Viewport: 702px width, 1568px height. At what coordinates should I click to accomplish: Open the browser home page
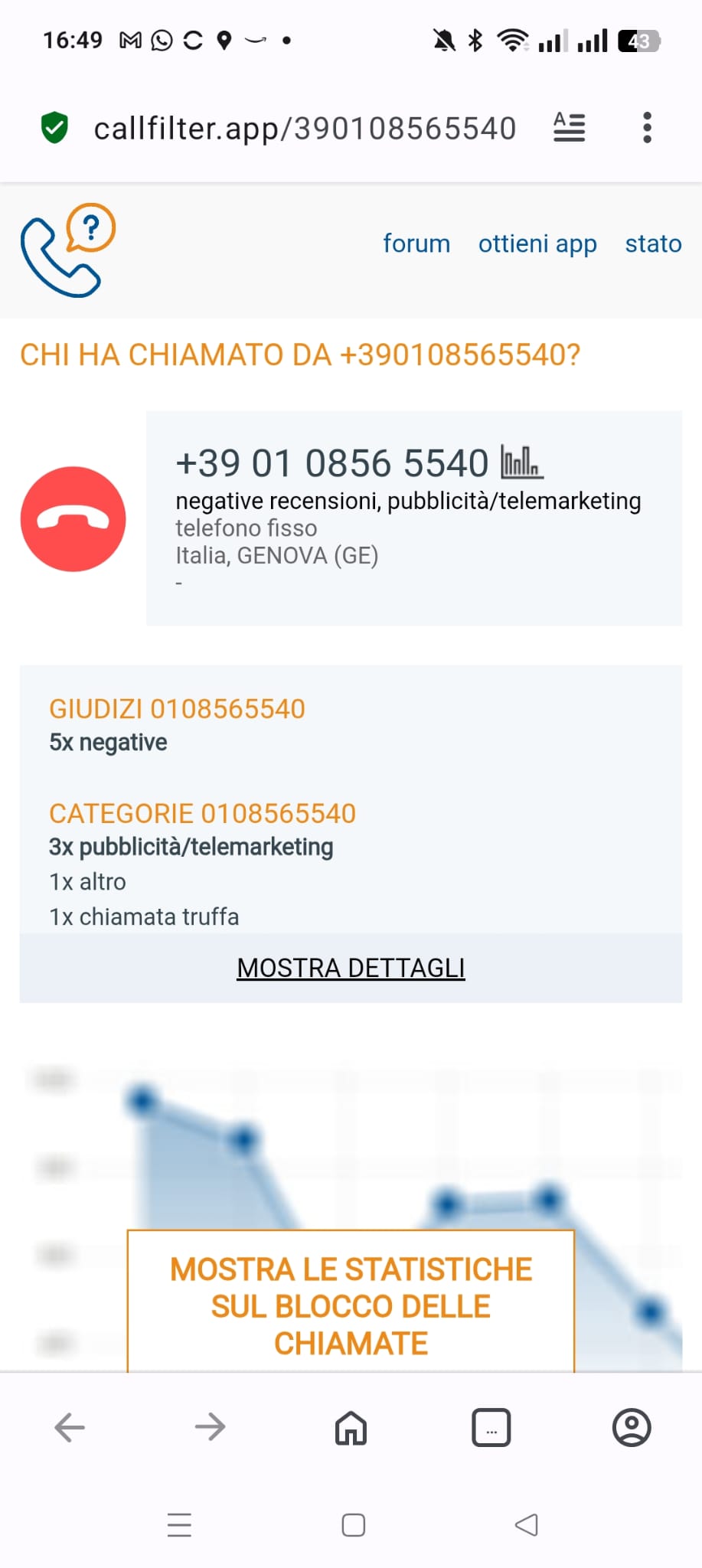point(351,1427)
